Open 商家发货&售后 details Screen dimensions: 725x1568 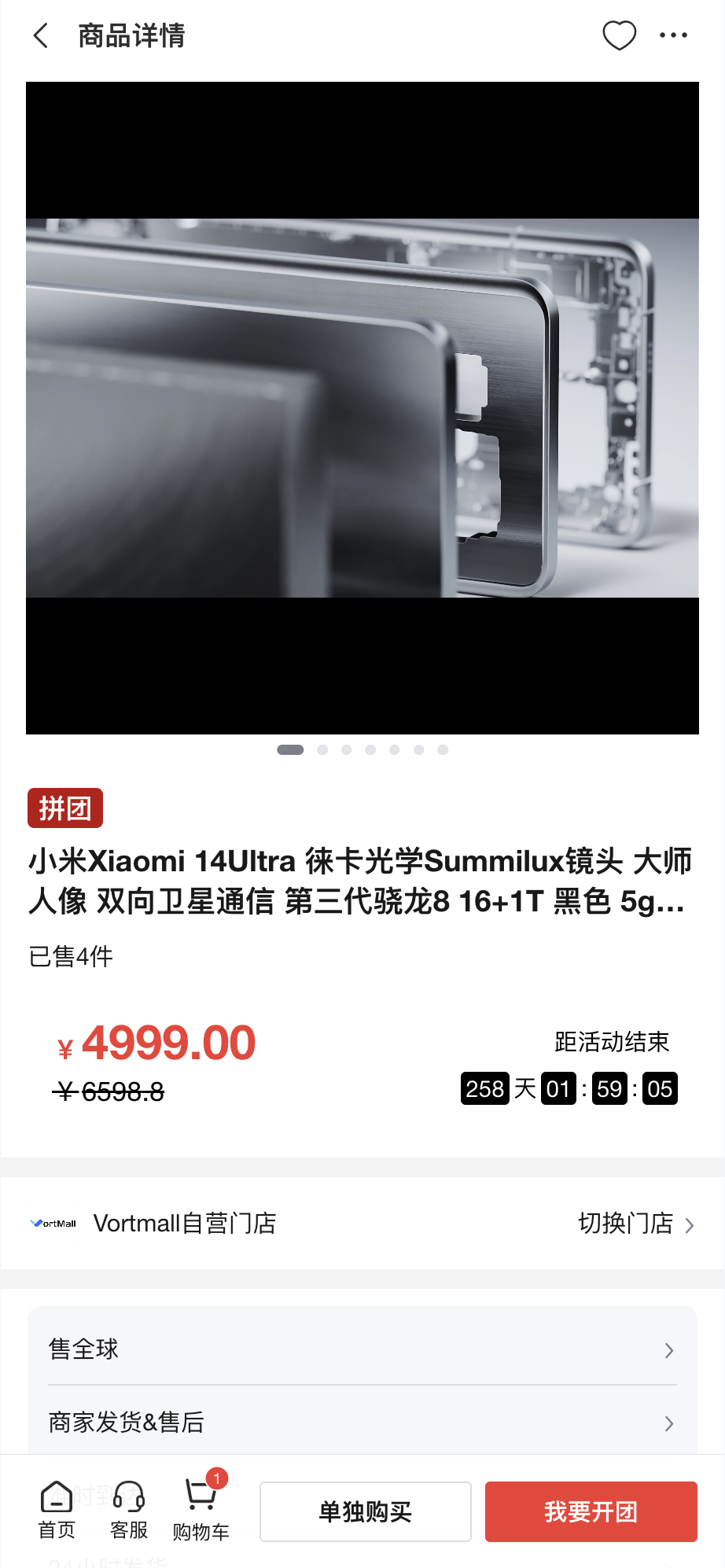[362, 1422]
